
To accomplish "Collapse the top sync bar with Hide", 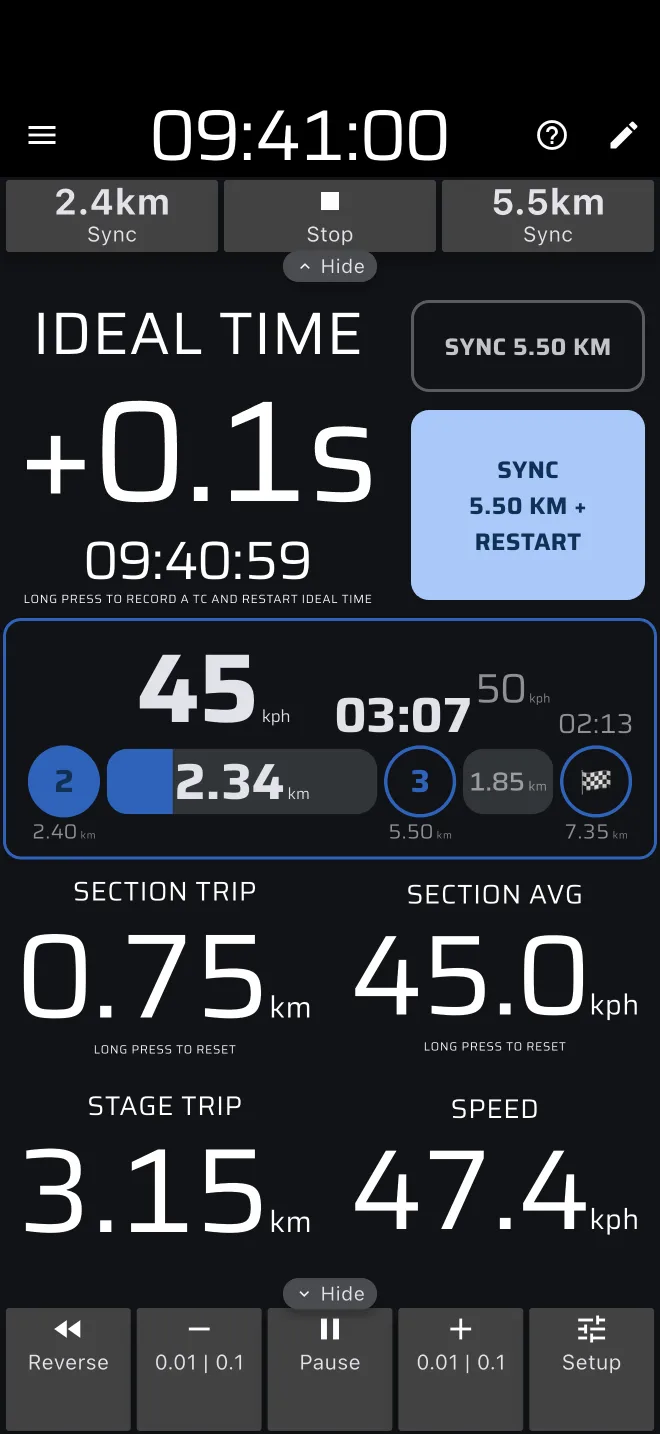I will pyautogui.click(x=330, y=267).
